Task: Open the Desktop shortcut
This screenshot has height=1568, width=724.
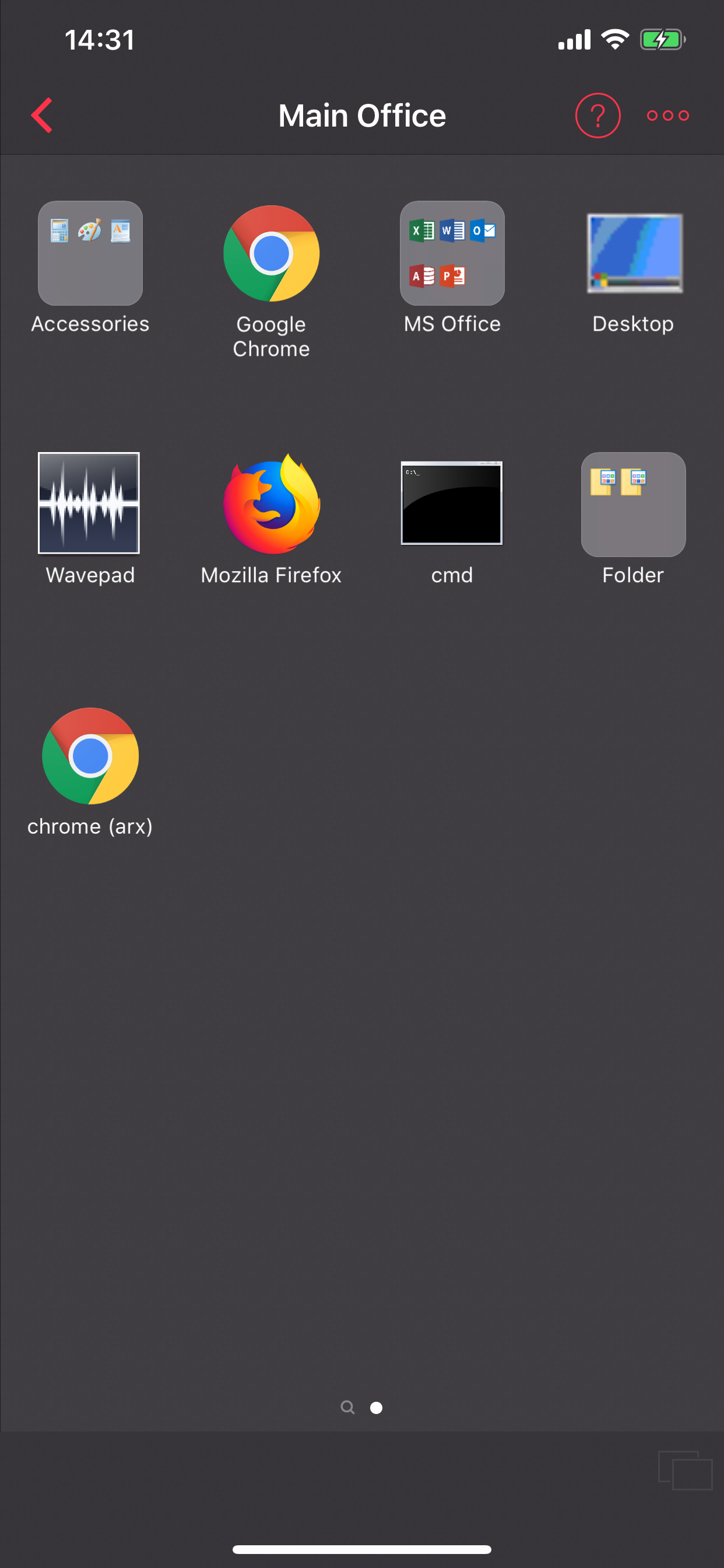Action: pos(632,254)
